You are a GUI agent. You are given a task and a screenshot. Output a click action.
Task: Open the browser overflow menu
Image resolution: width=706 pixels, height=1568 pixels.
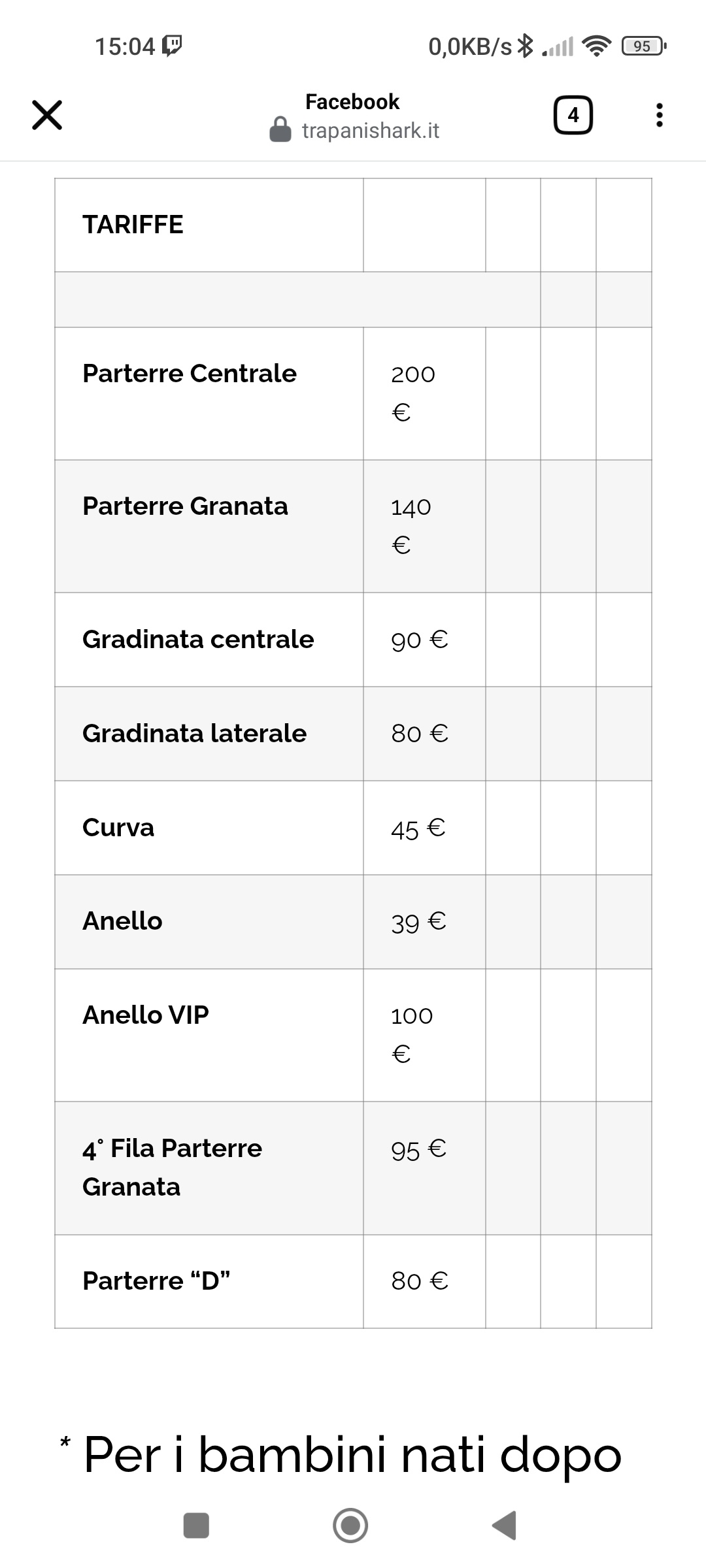click(x=659, y=115)
